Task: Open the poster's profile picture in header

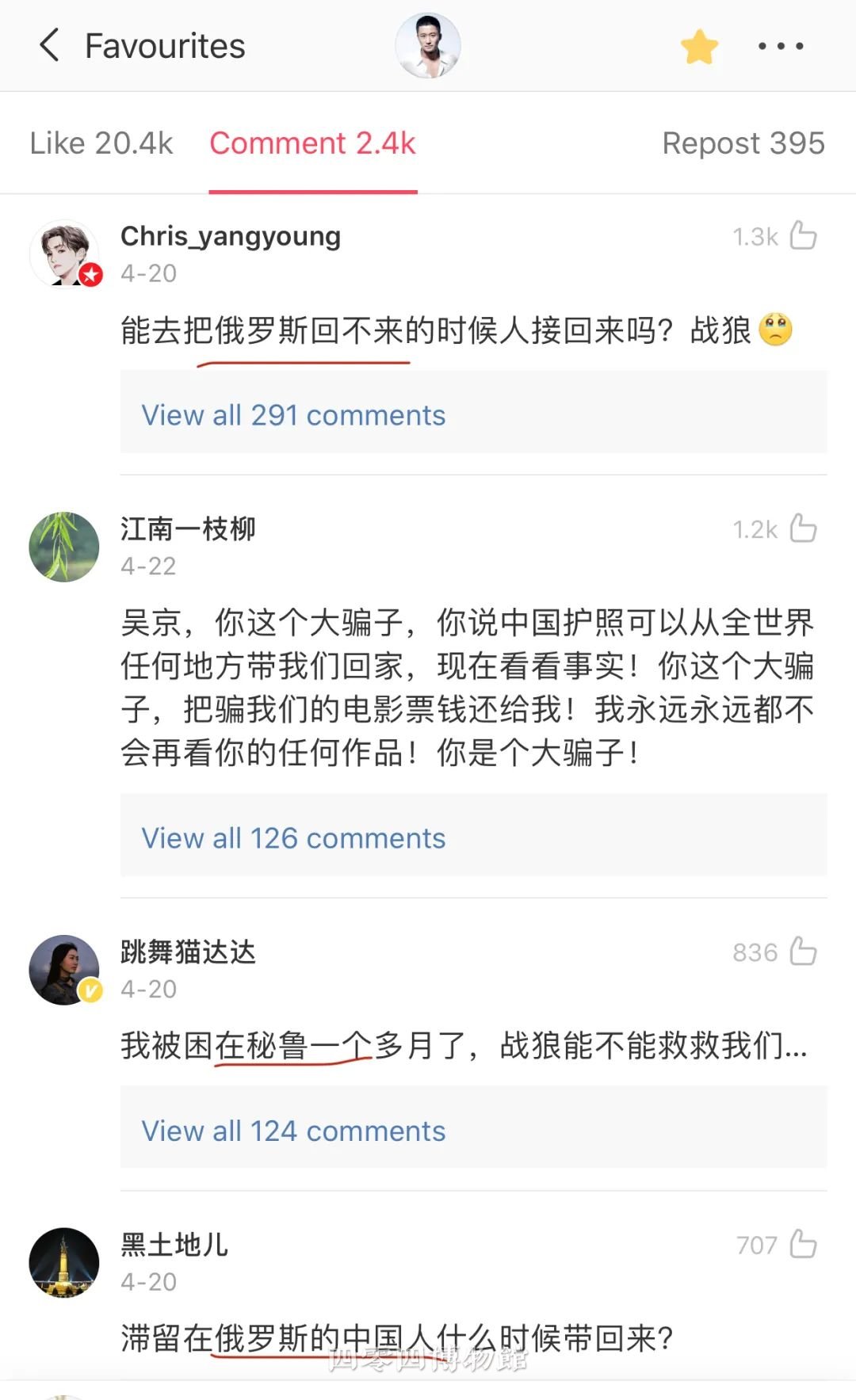Action: click(x=428, y=46)
